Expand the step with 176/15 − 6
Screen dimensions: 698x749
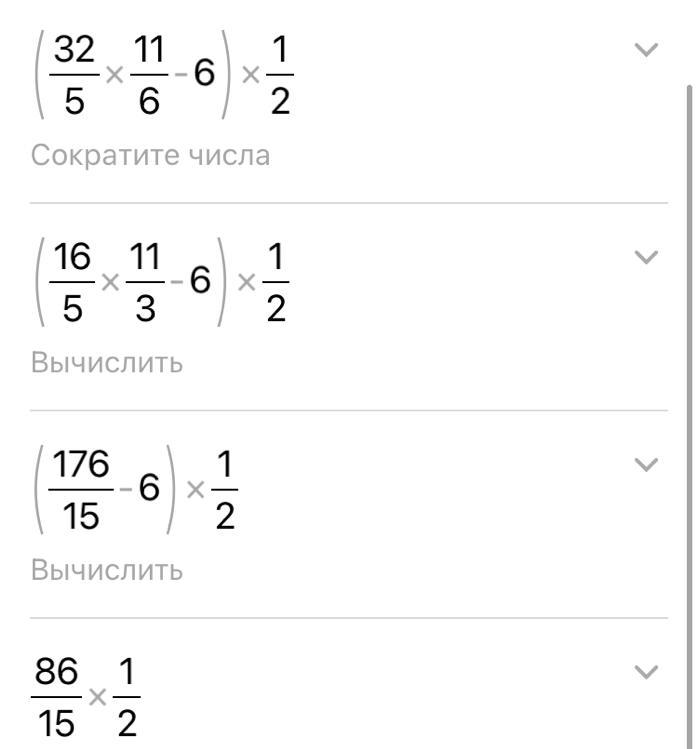coord(648,464)
